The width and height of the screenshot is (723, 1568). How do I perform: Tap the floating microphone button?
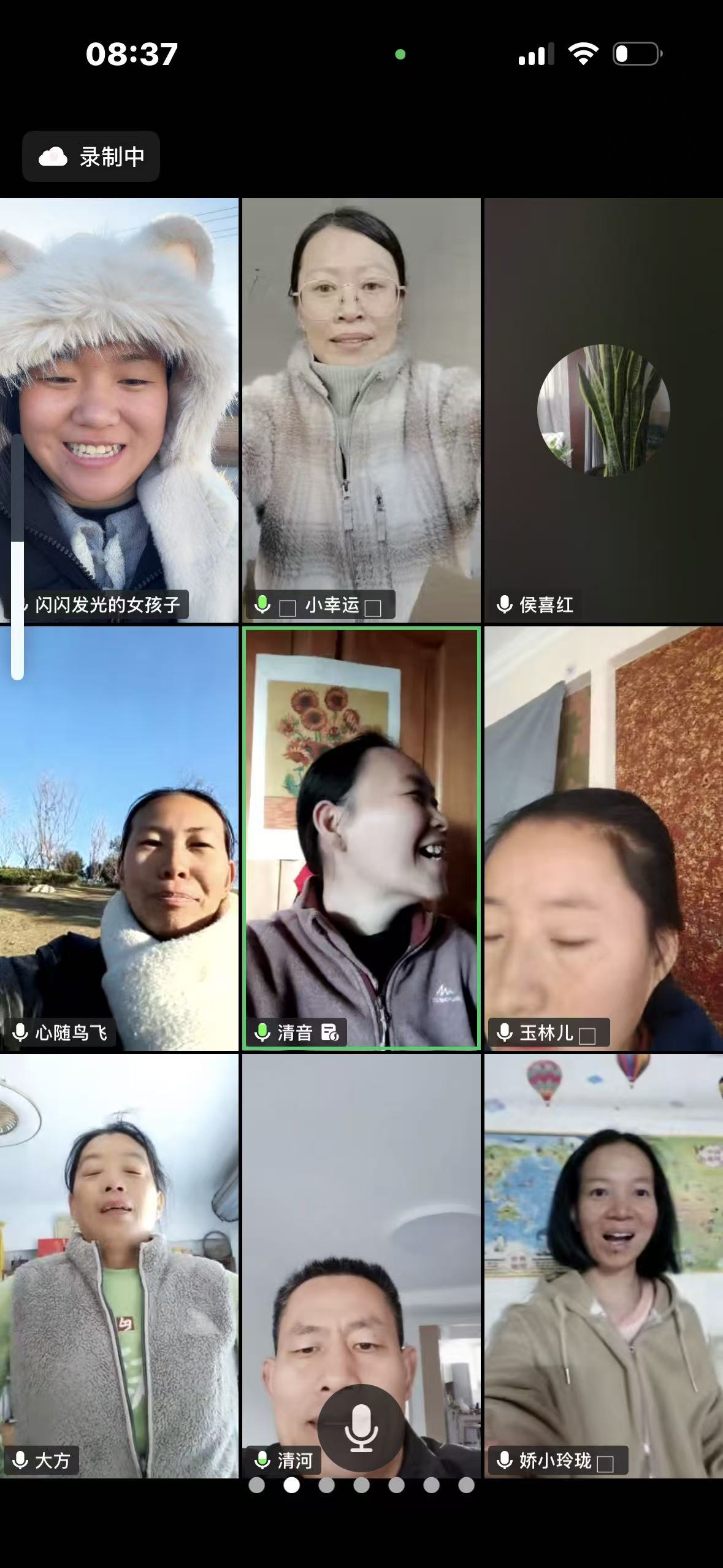point(361,1428)
